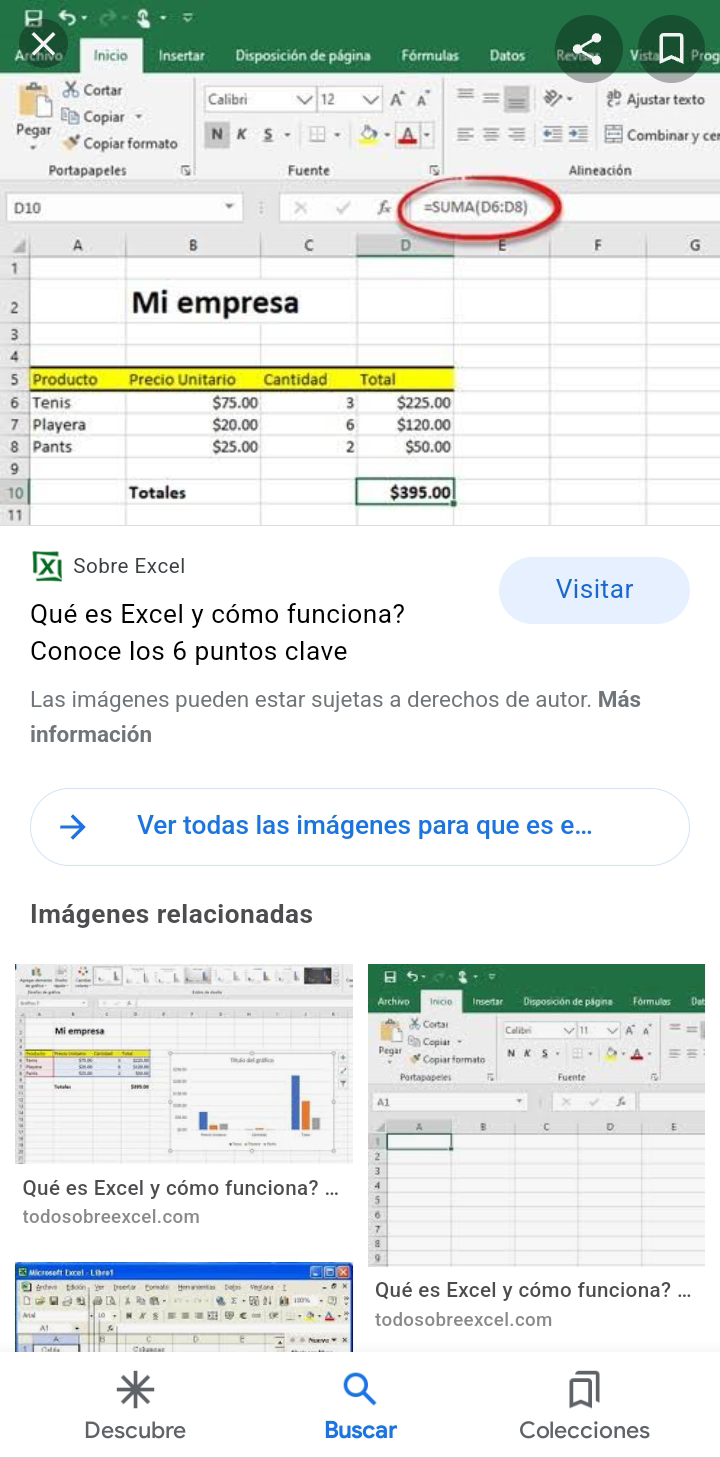This screenshot has width=720, height=1457.
Task: Save image to collections with bookmark icon
Action: coord(671,48)
